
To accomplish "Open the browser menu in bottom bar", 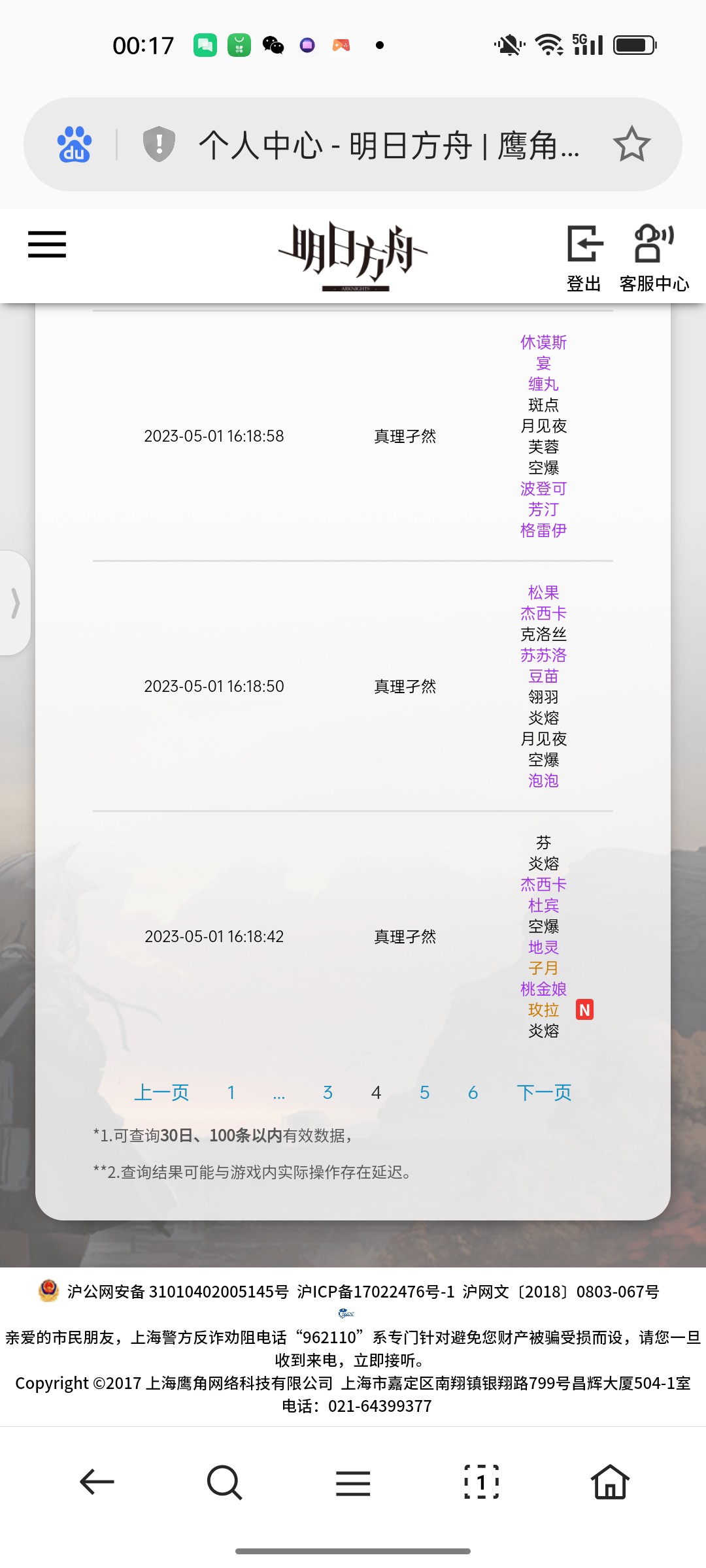I will coord(353,1483).
